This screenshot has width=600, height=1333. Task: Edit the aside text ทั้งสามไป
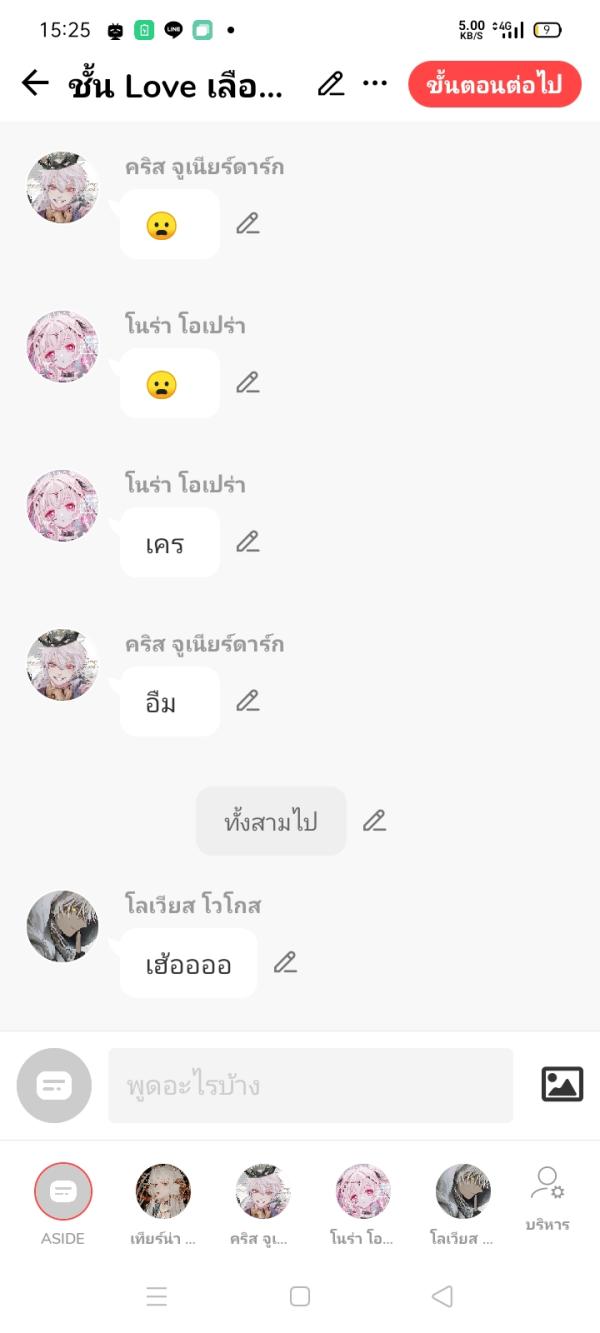(374, 821)
